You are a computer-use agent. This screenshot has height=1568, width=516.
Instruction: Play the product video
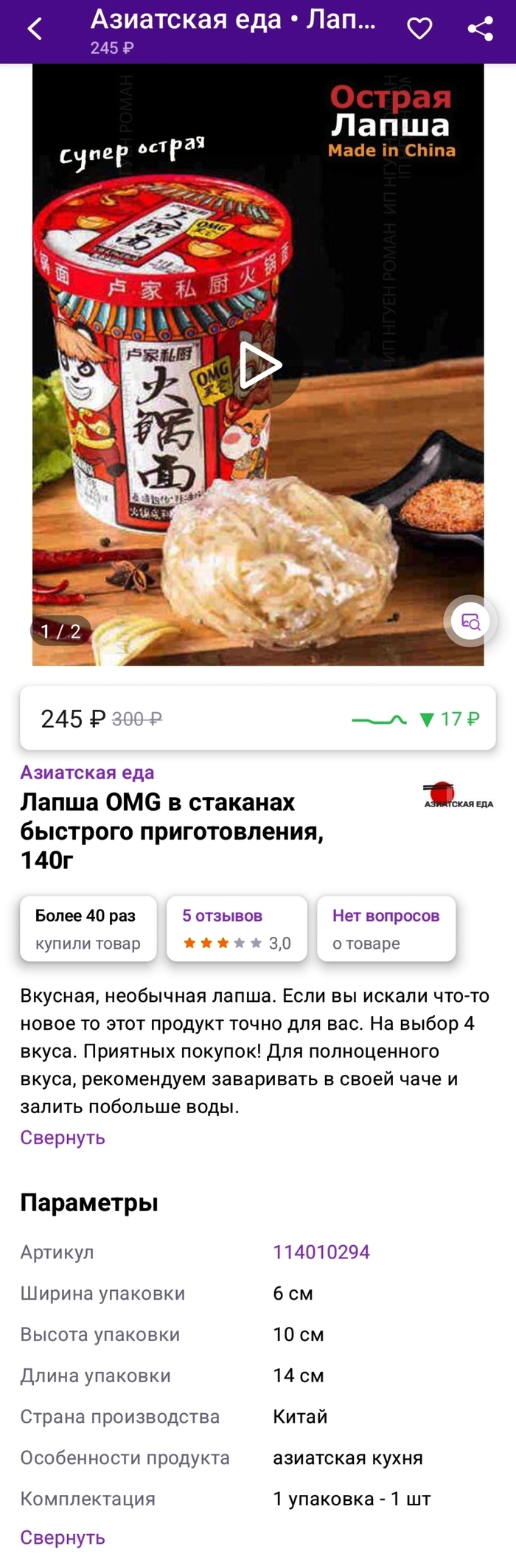(x=259, y=365)
